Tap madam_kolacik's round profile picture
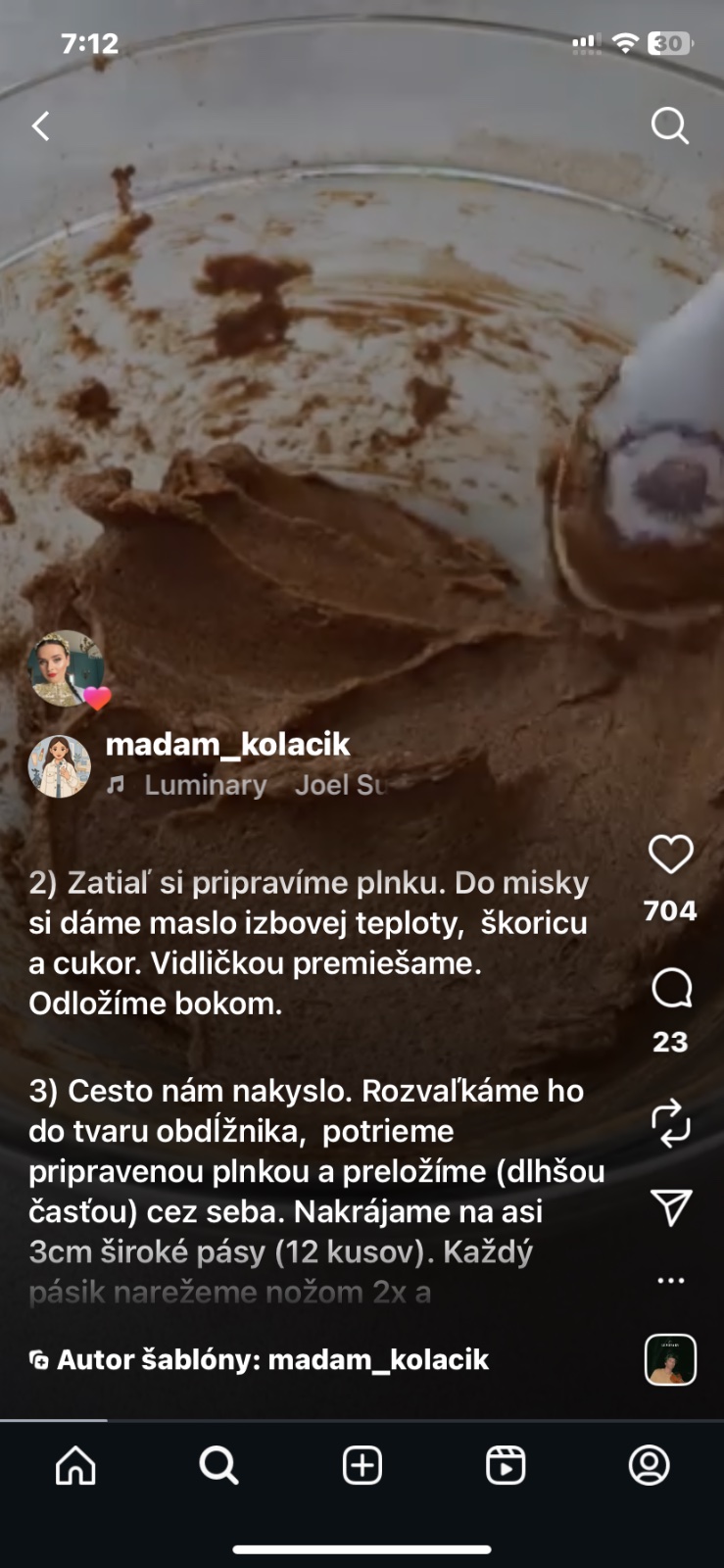The height and width of the screenshot is (1568, 724). 60,766
